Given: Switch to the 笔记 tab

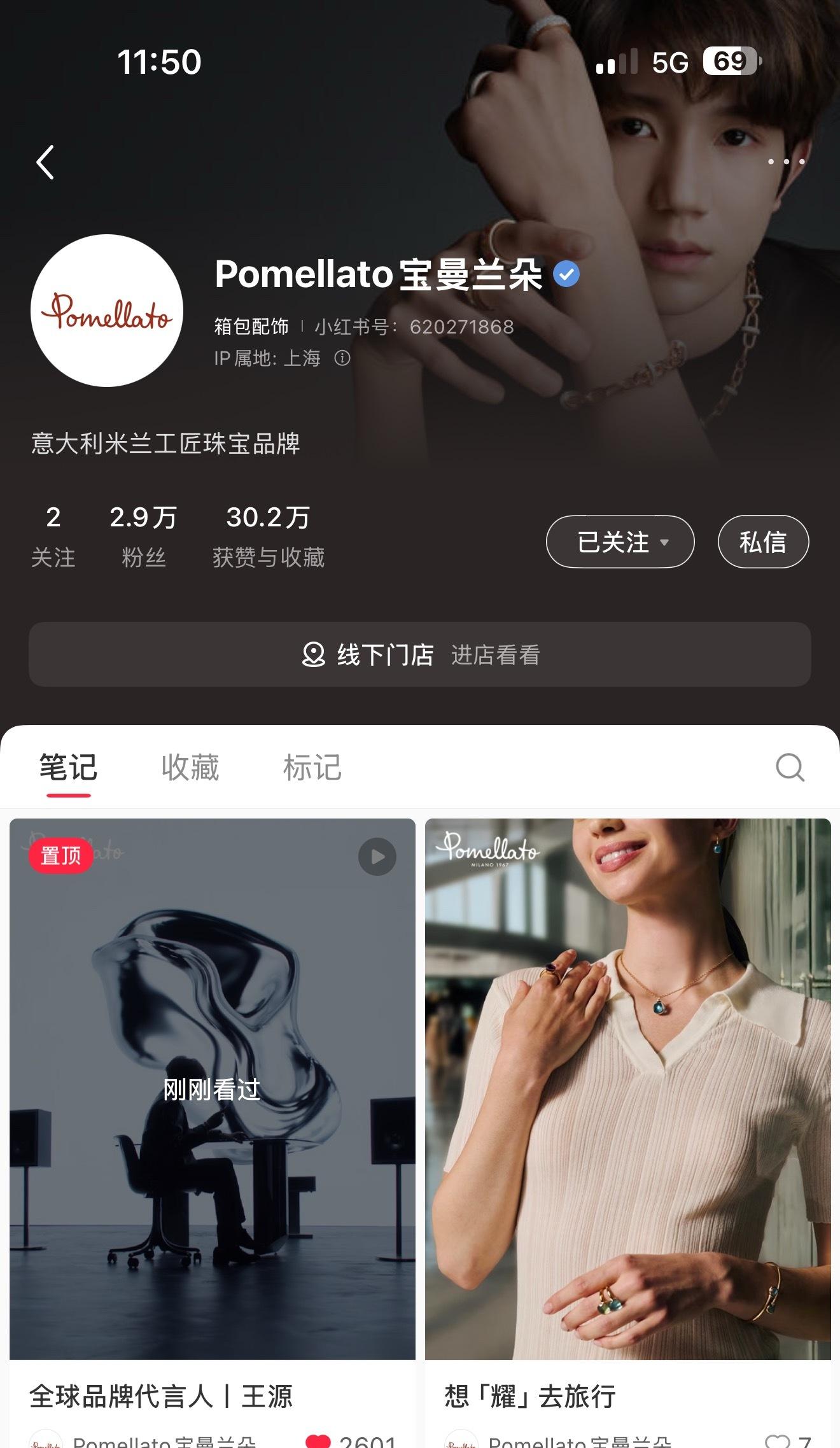Looking at the screenshot, I should (x=68, y=768).
